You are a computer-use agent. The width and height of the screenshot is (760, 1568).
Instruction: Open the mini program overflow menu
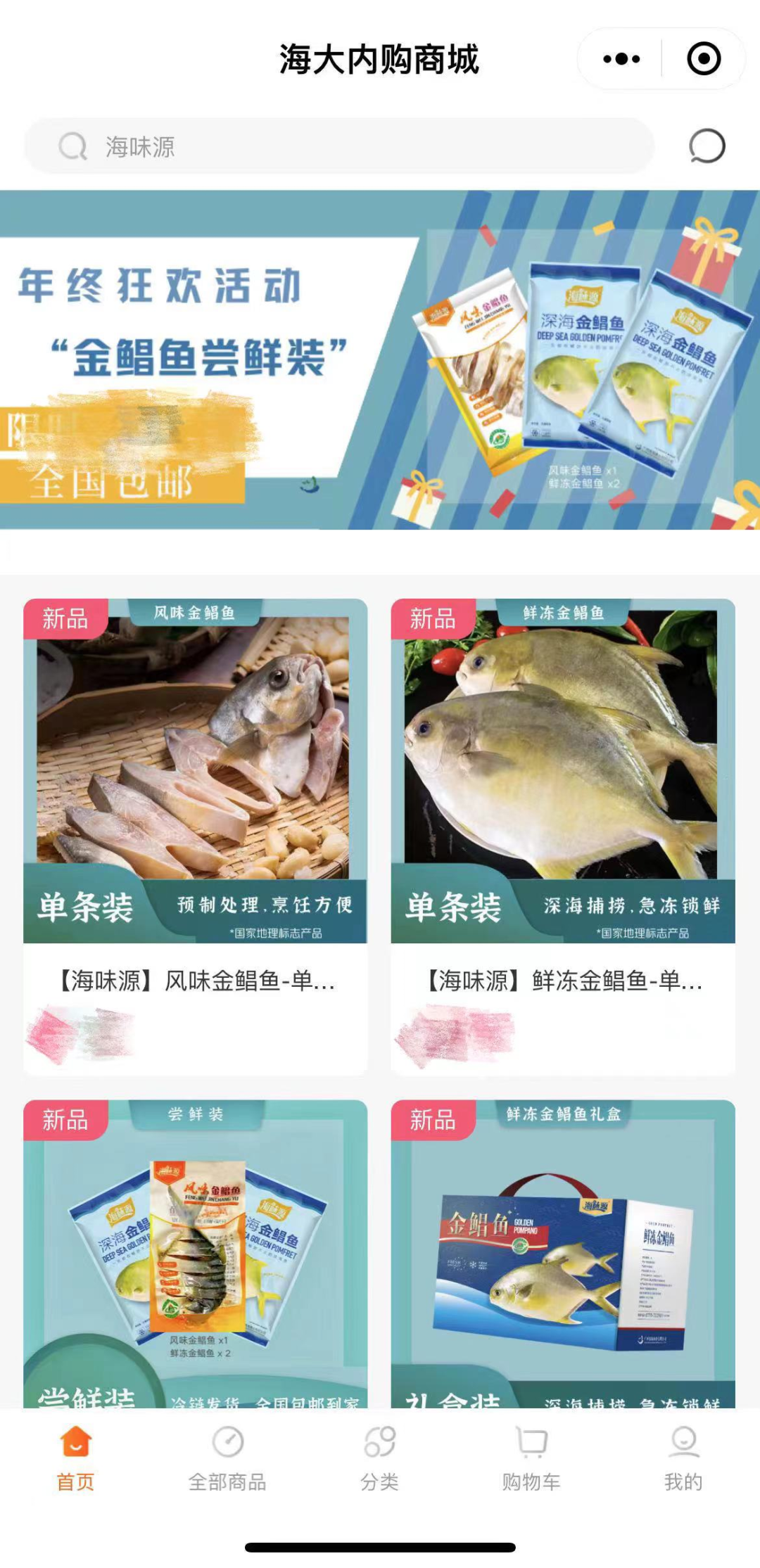[x=621, y=59]
